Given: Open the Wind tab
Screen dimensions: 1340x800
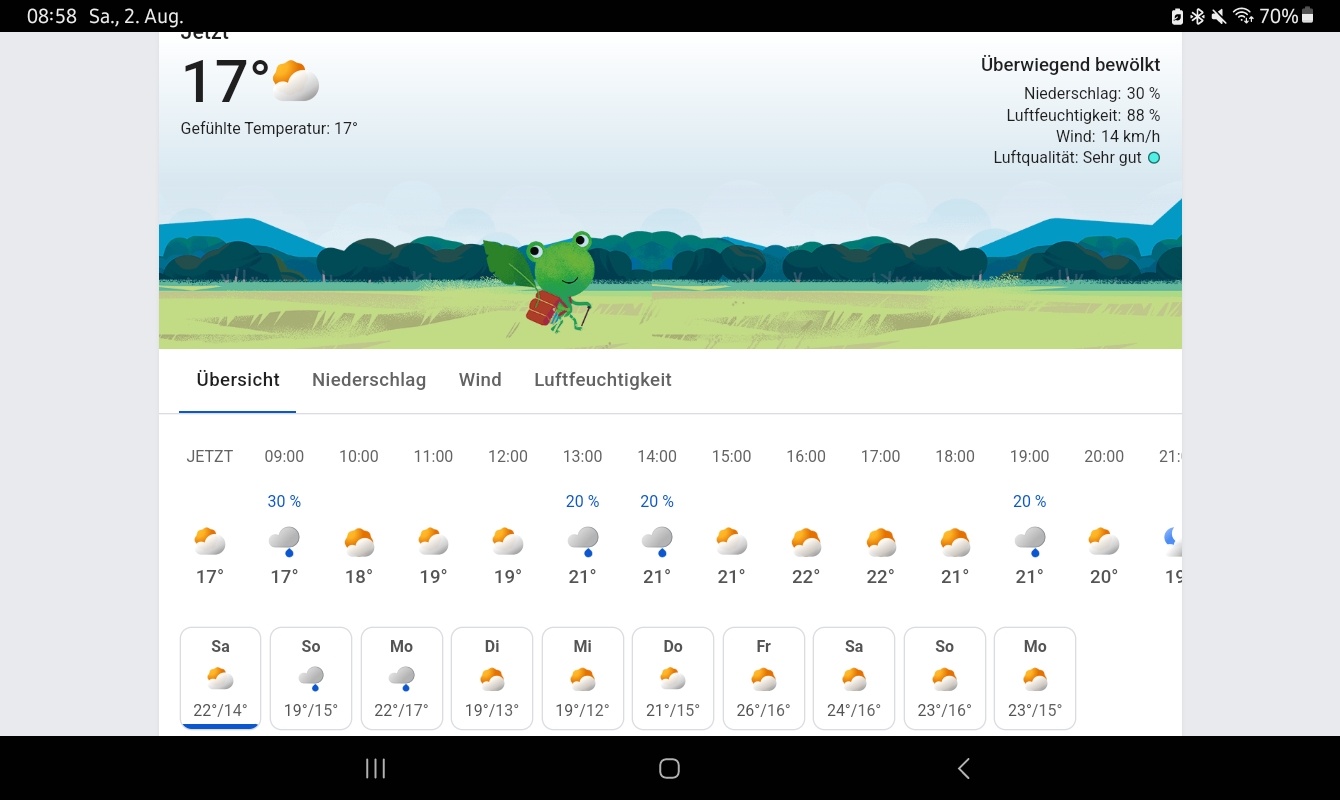Looking at the screenshot, I should [x=480, y=380].
